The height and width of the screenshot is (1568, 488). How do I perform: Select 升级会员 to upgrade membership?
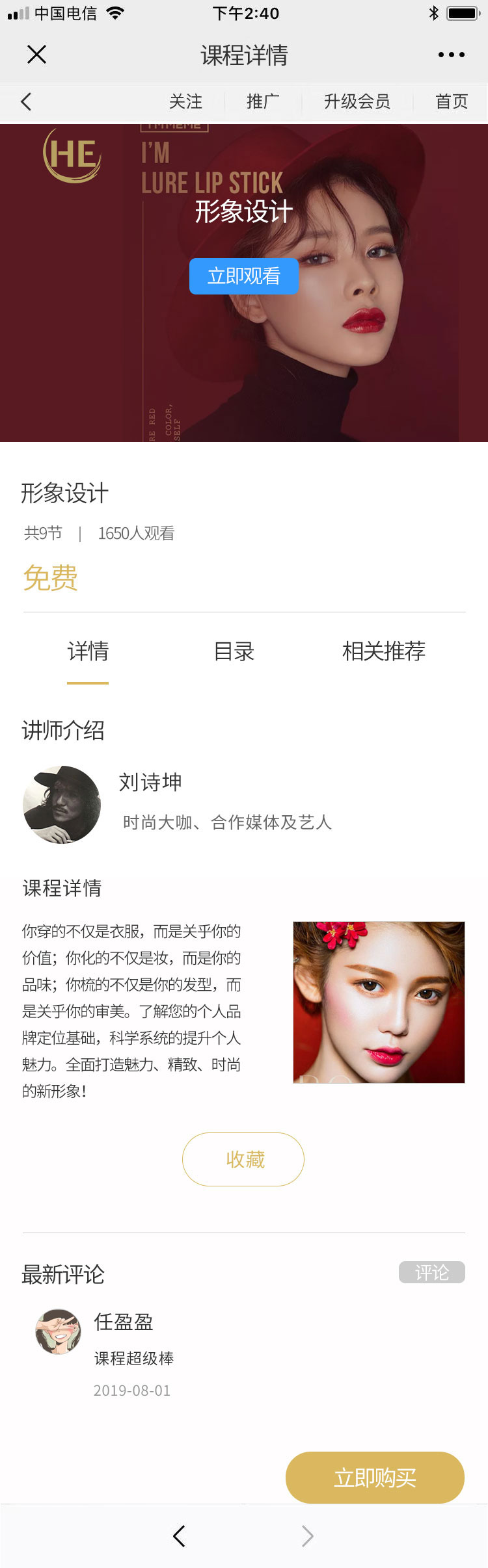coord(357,101)
